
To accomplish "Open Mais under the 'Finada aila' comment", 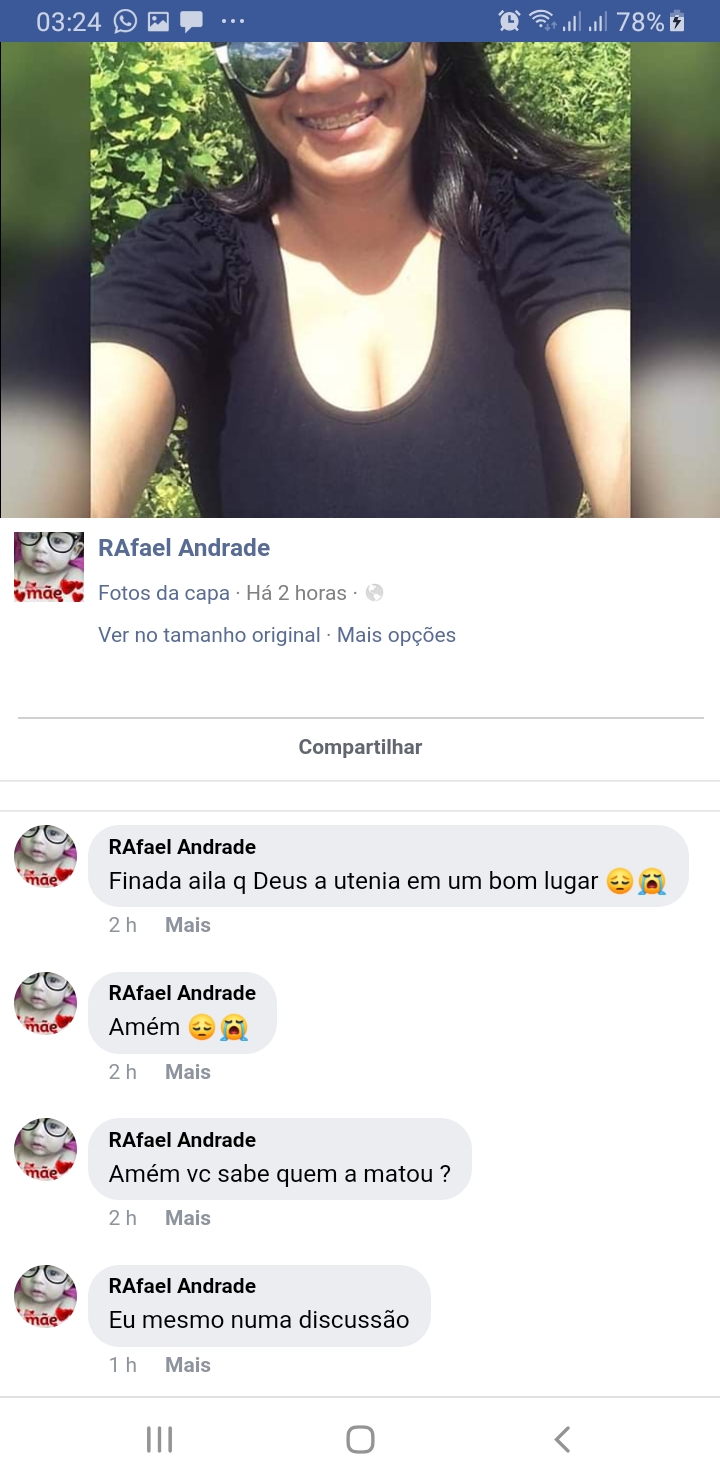I will (x=188, y=925).
